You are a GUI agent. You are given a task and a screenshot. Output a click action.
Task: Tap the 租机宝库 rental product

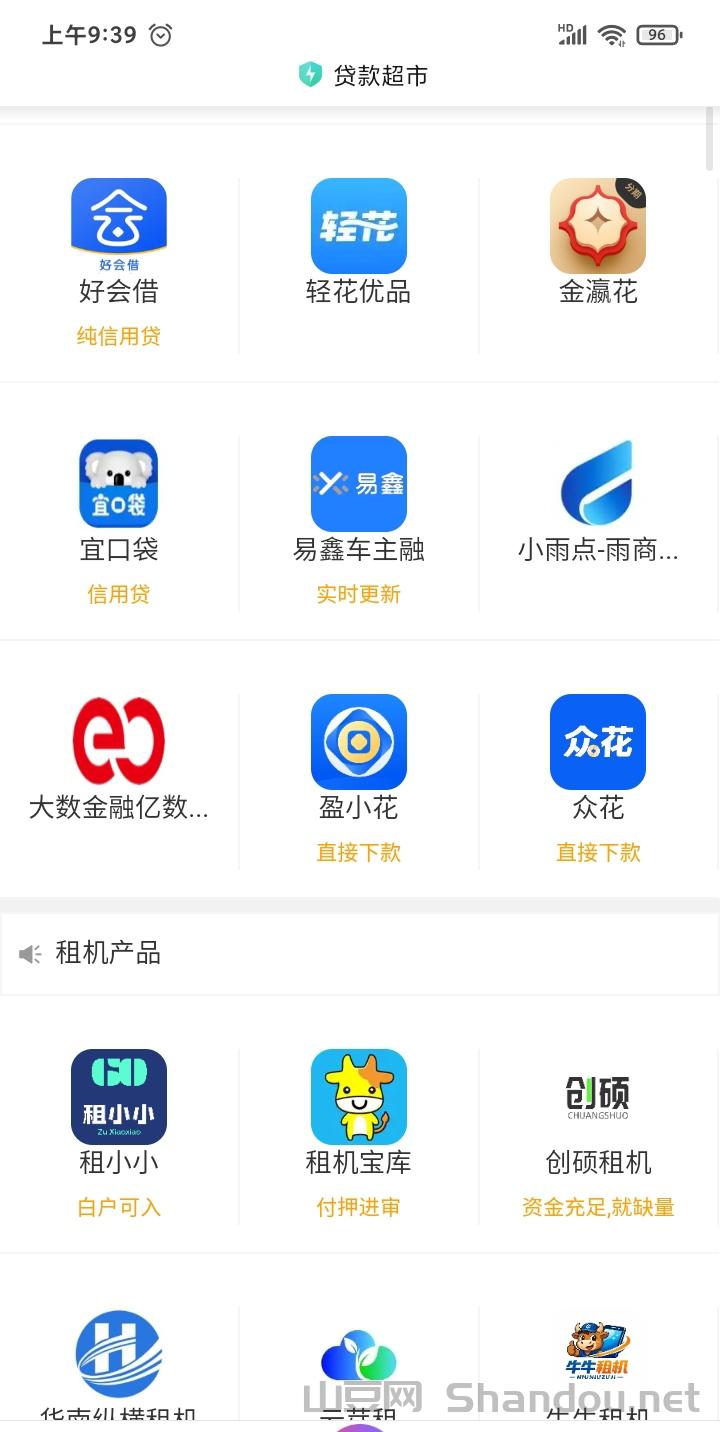359,1098
